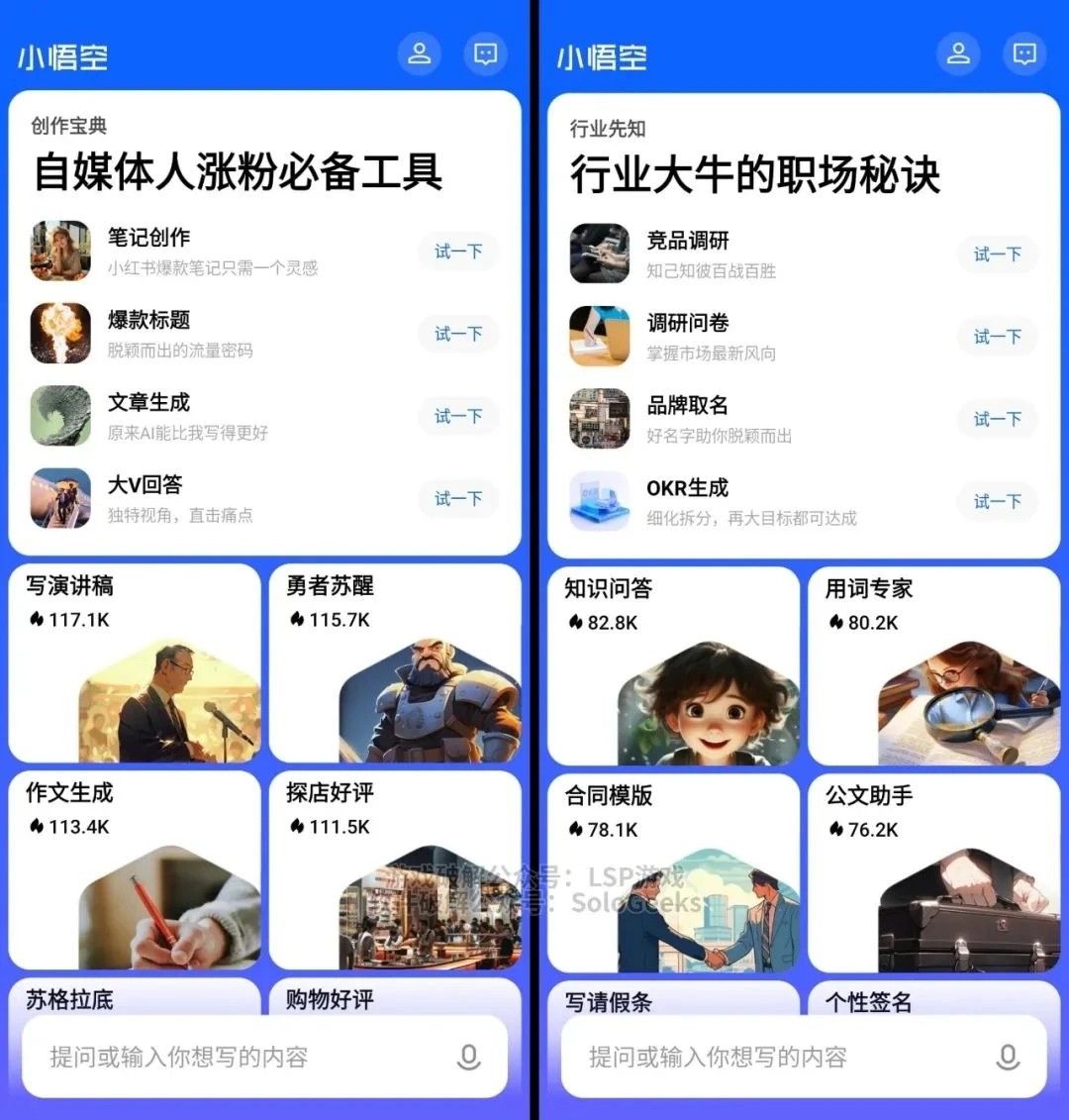
Task: Select the 用词专家 card
Action: coord(933,665)
